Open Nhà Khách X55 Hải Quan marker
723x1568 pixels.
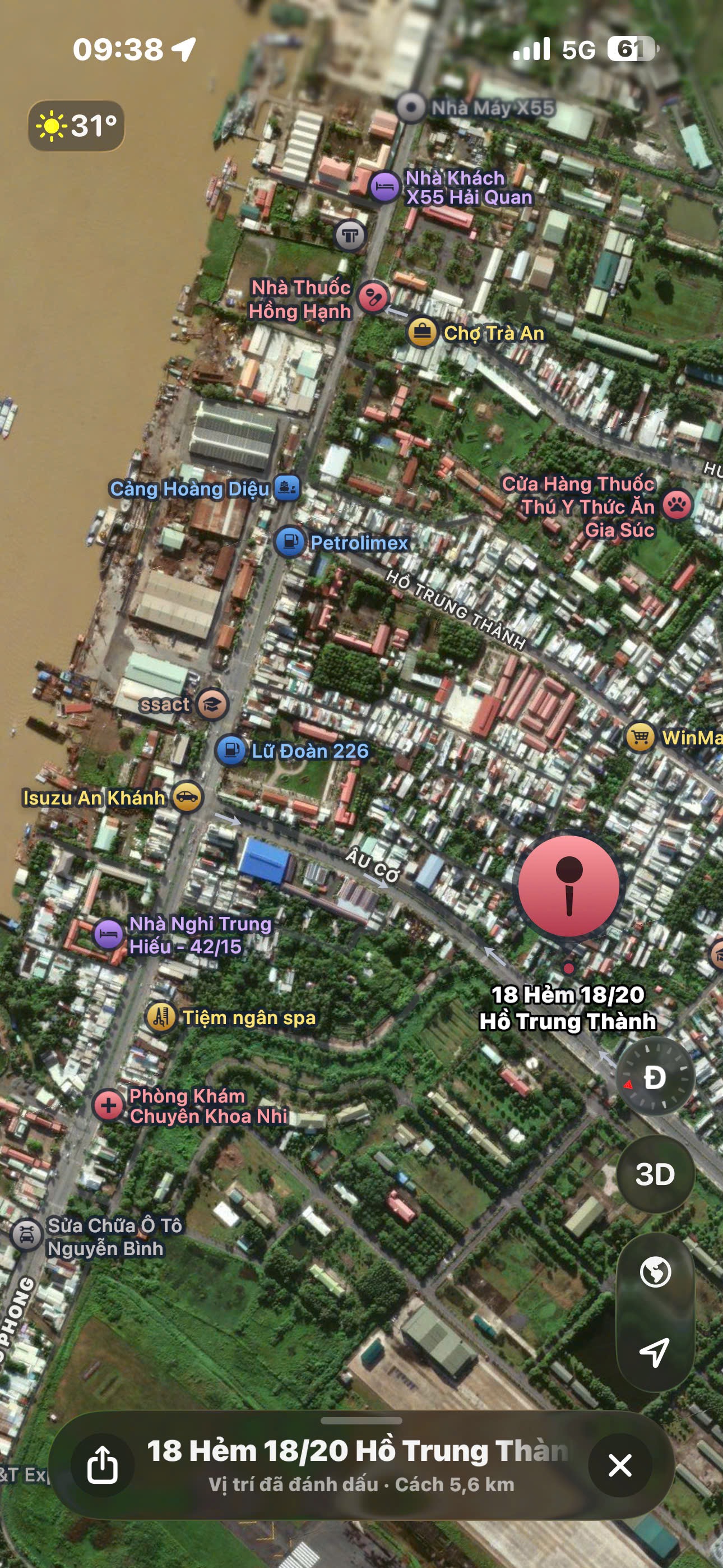click(384, 187)
